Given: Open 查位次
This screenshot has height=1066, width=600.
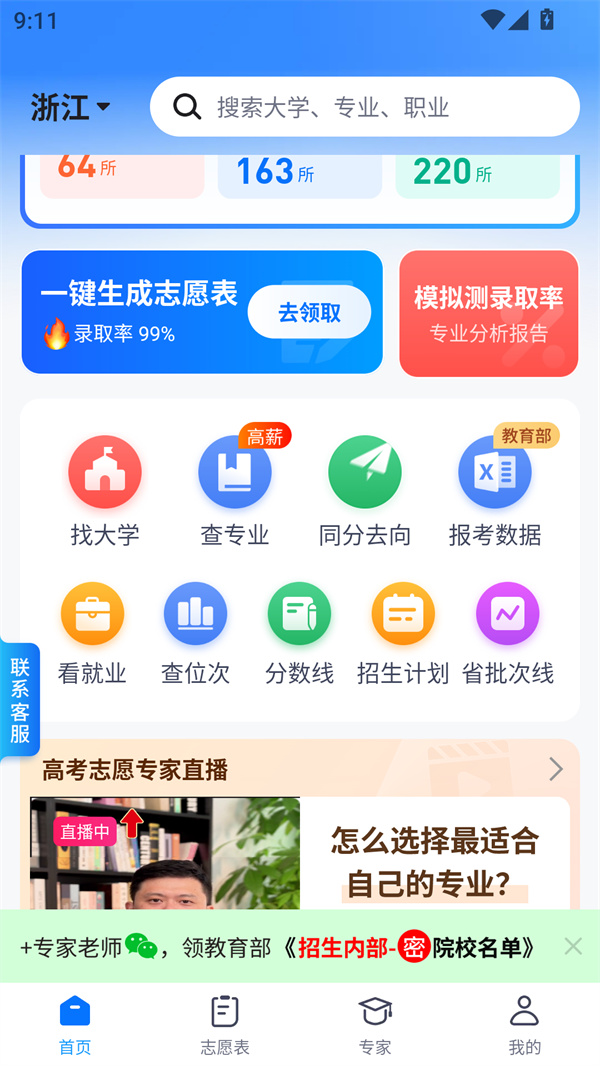Looking at the screenshot, I should coord(196,632).
